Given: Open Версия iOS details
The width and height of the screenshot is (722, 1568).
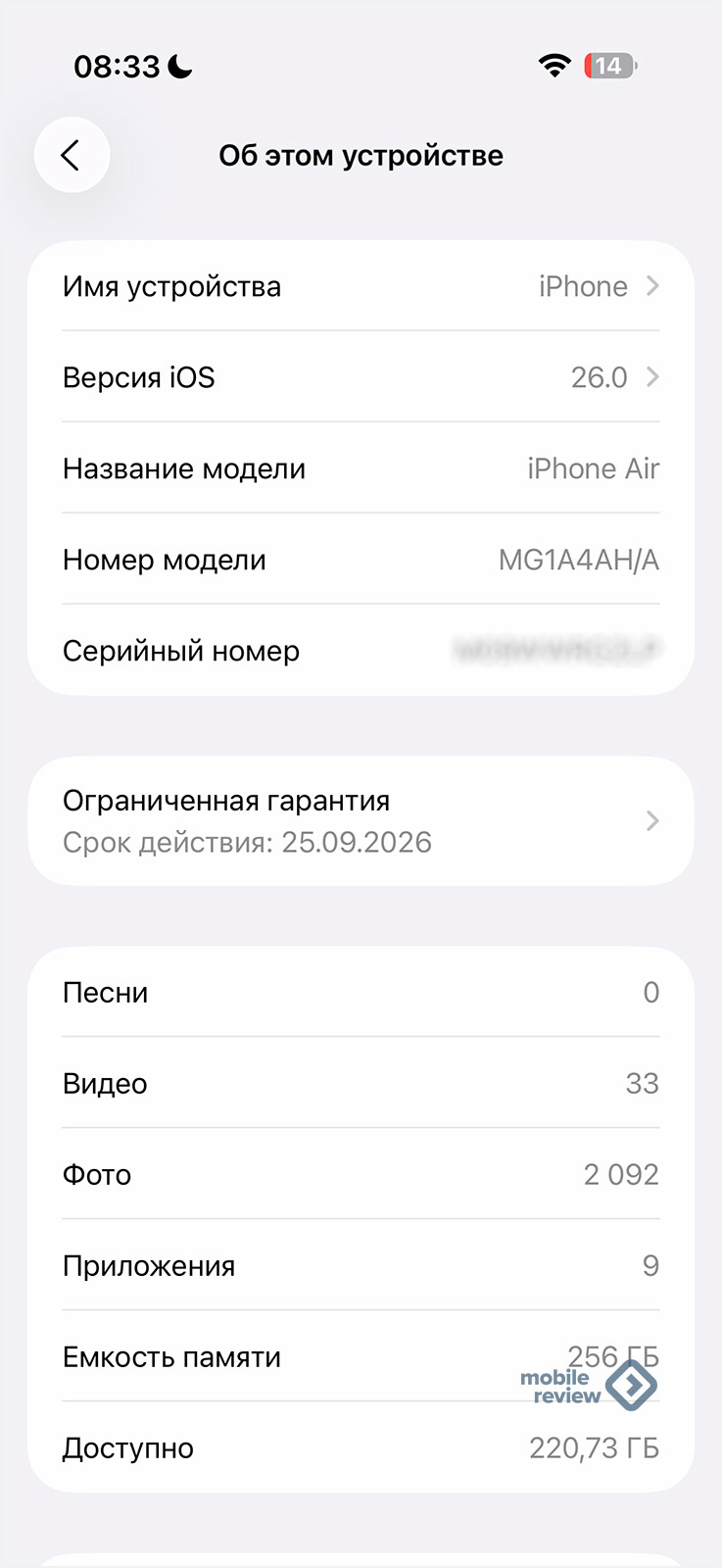Looking at the screenshot, I should point(361,377).
